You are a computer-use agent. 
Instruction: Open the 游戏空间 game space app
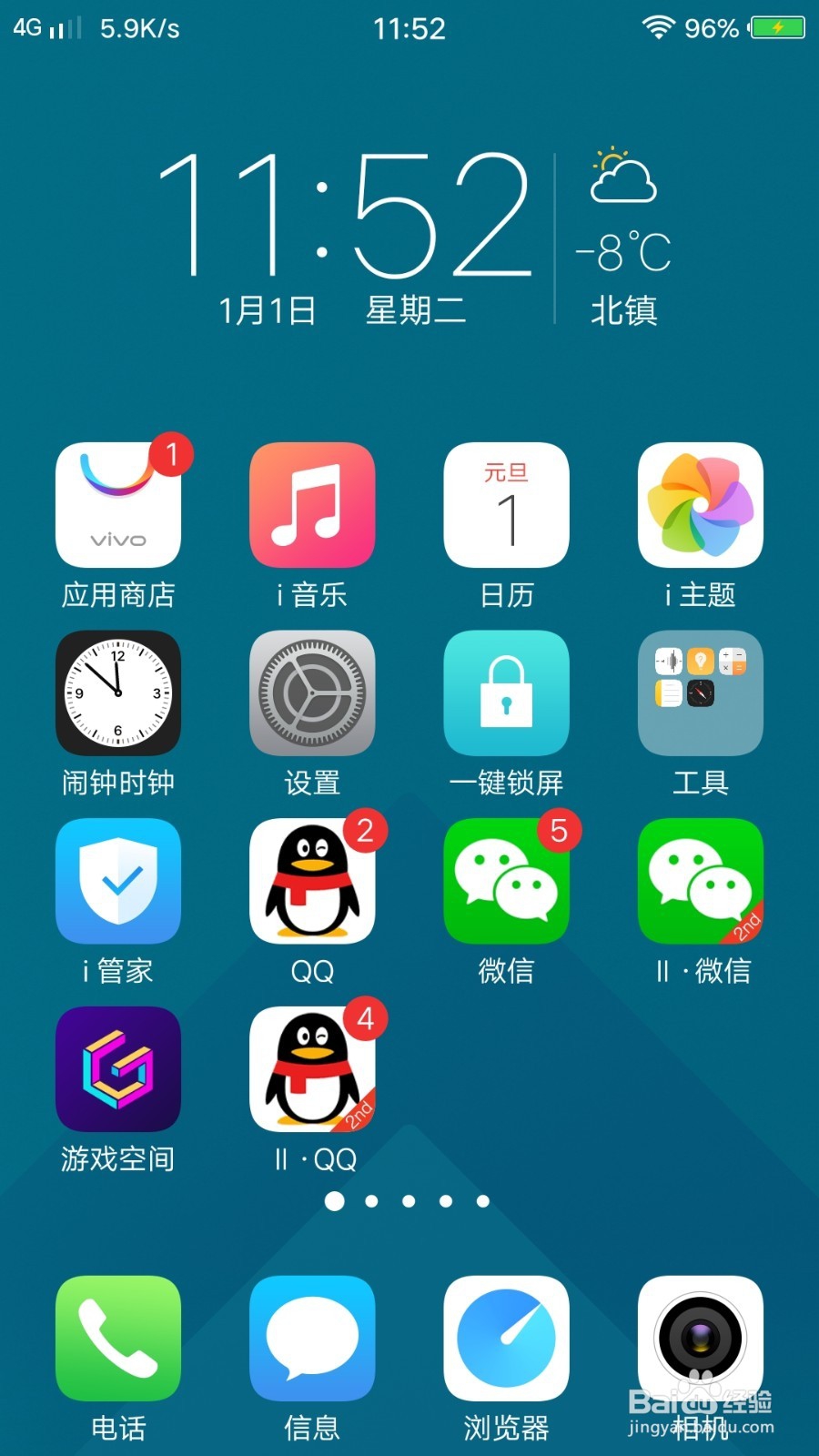coord(118,1069)
